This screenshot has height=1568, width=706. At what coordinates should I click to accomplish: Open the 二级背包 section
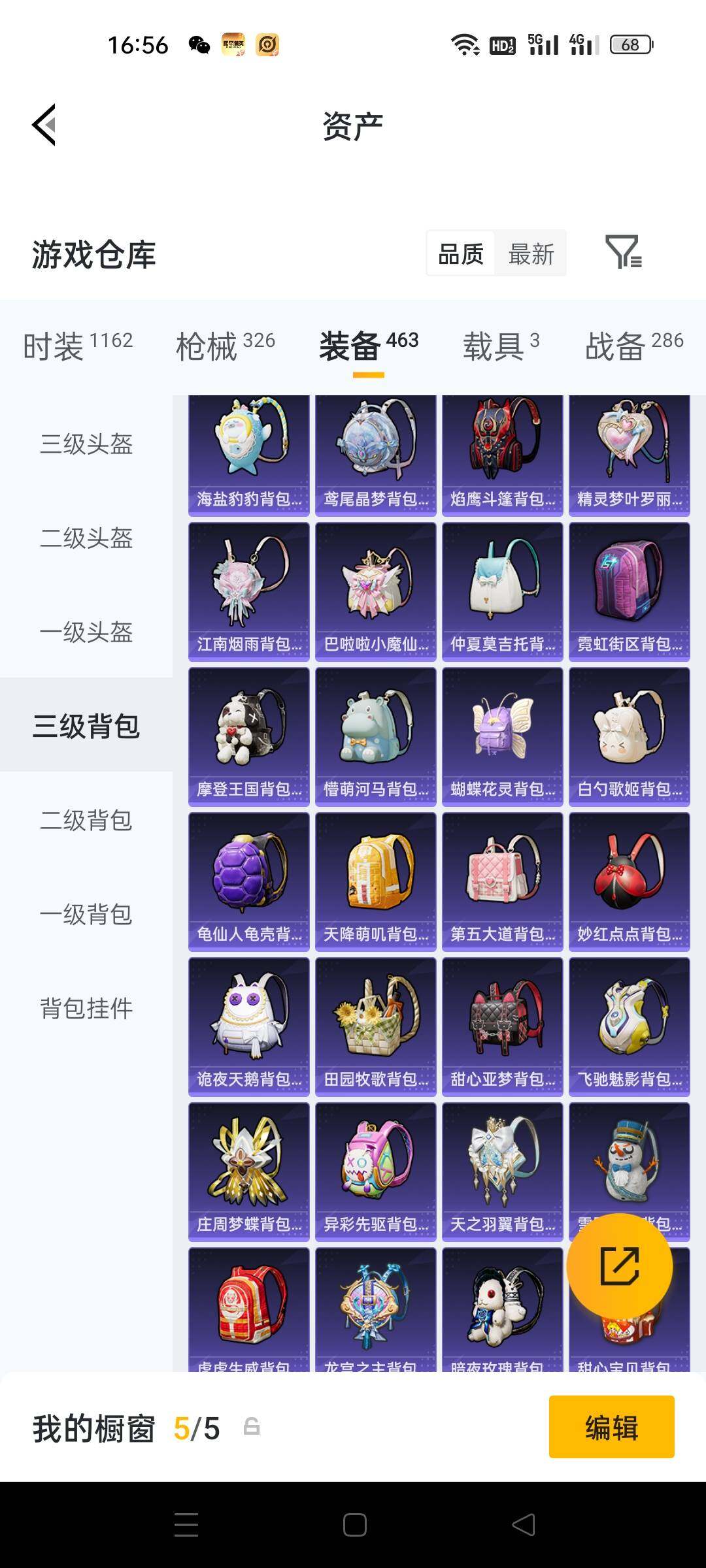(x=86, y=821)
